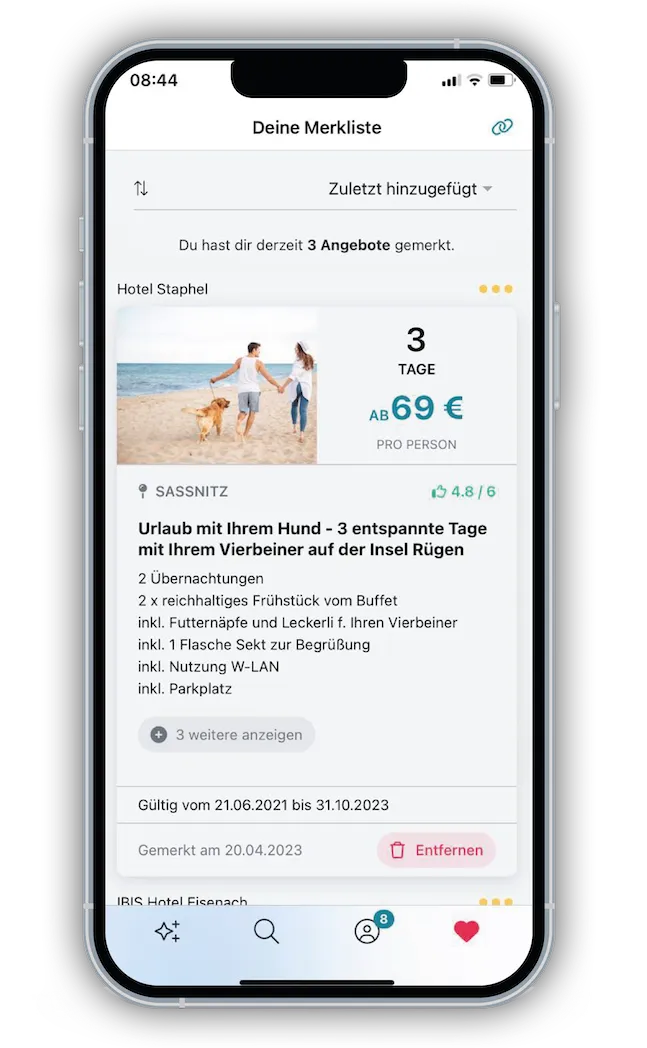
Task: Expand '3 weitere anzeigen'
Action: point(226,734)
